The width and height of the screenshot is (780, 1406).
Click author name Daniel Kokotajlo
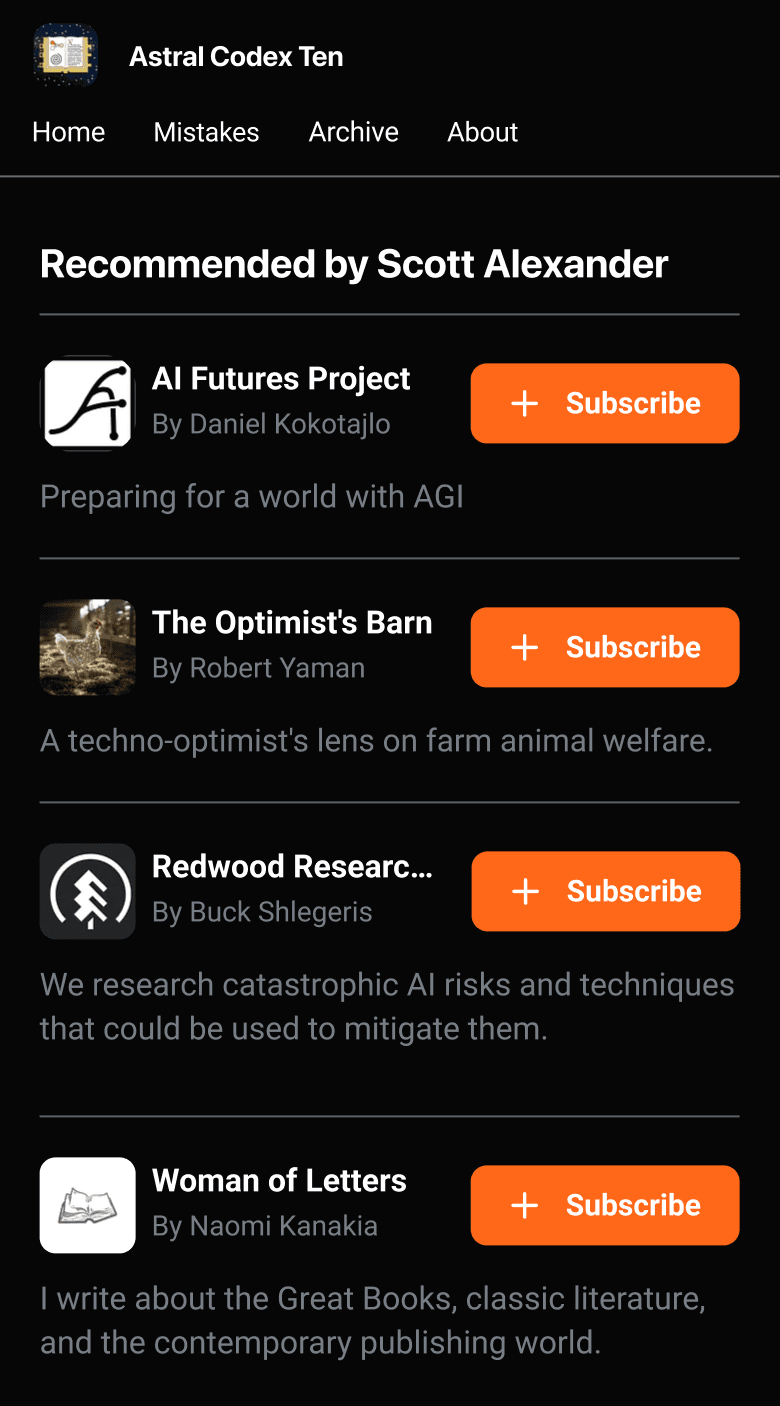[270, 424]
